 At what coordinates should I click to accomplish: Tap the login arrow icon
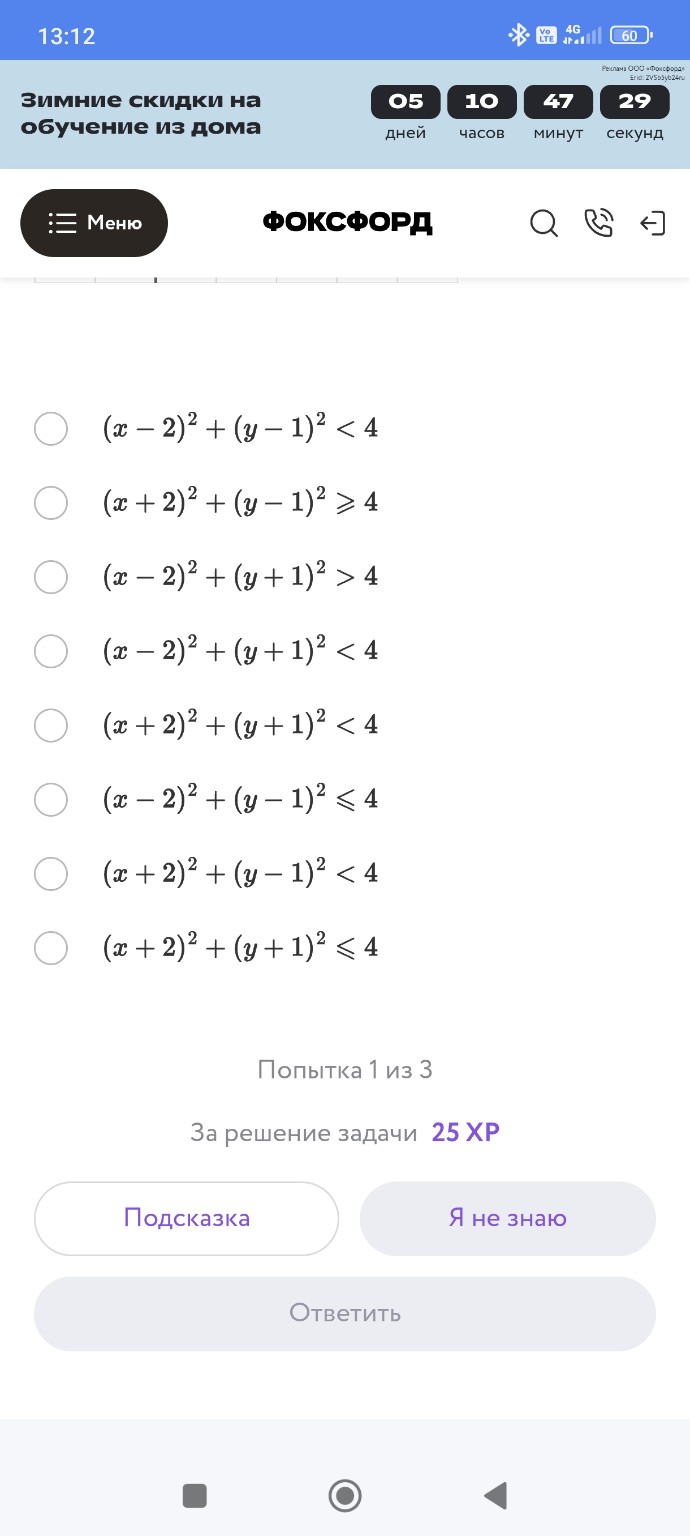point(652,223)
